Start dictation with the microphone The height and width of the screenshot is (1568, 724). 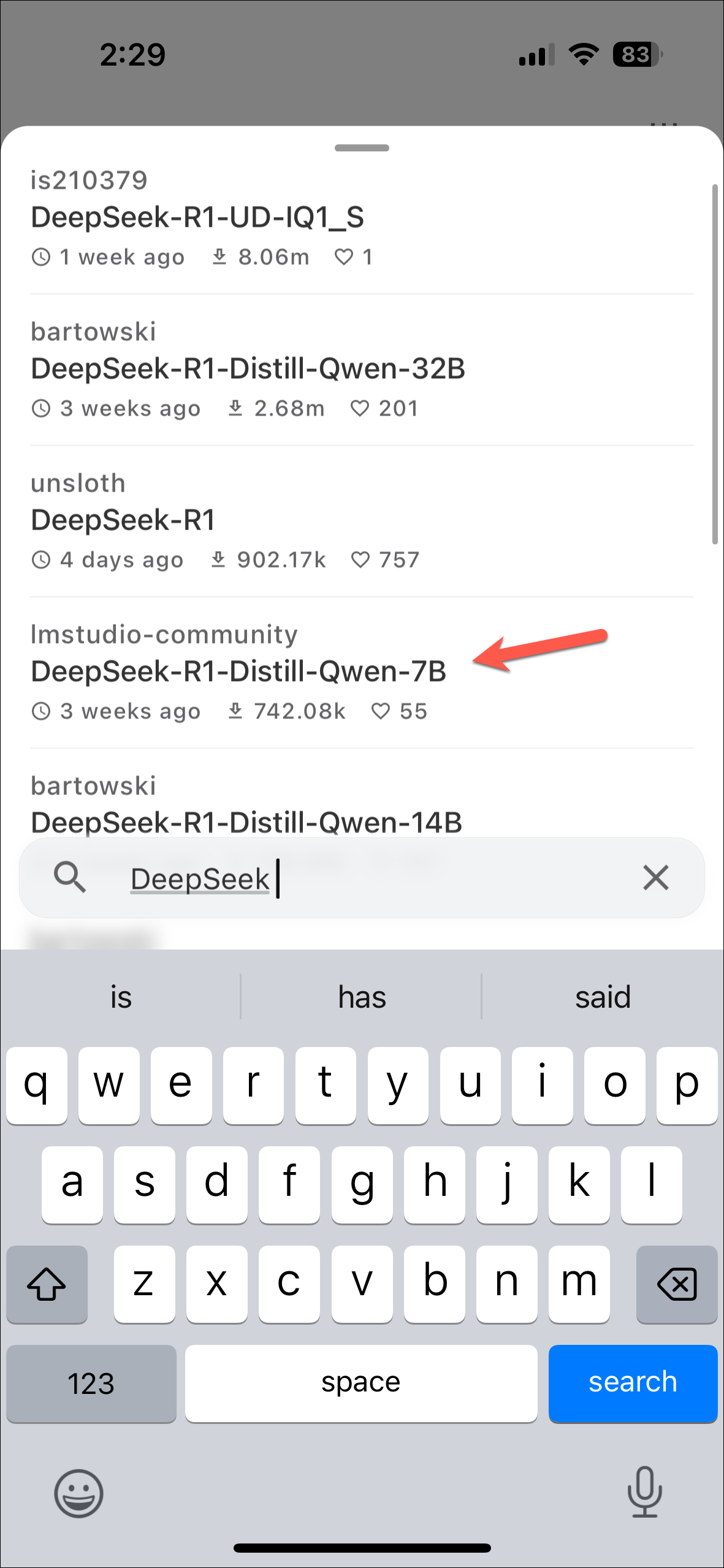644,1492
